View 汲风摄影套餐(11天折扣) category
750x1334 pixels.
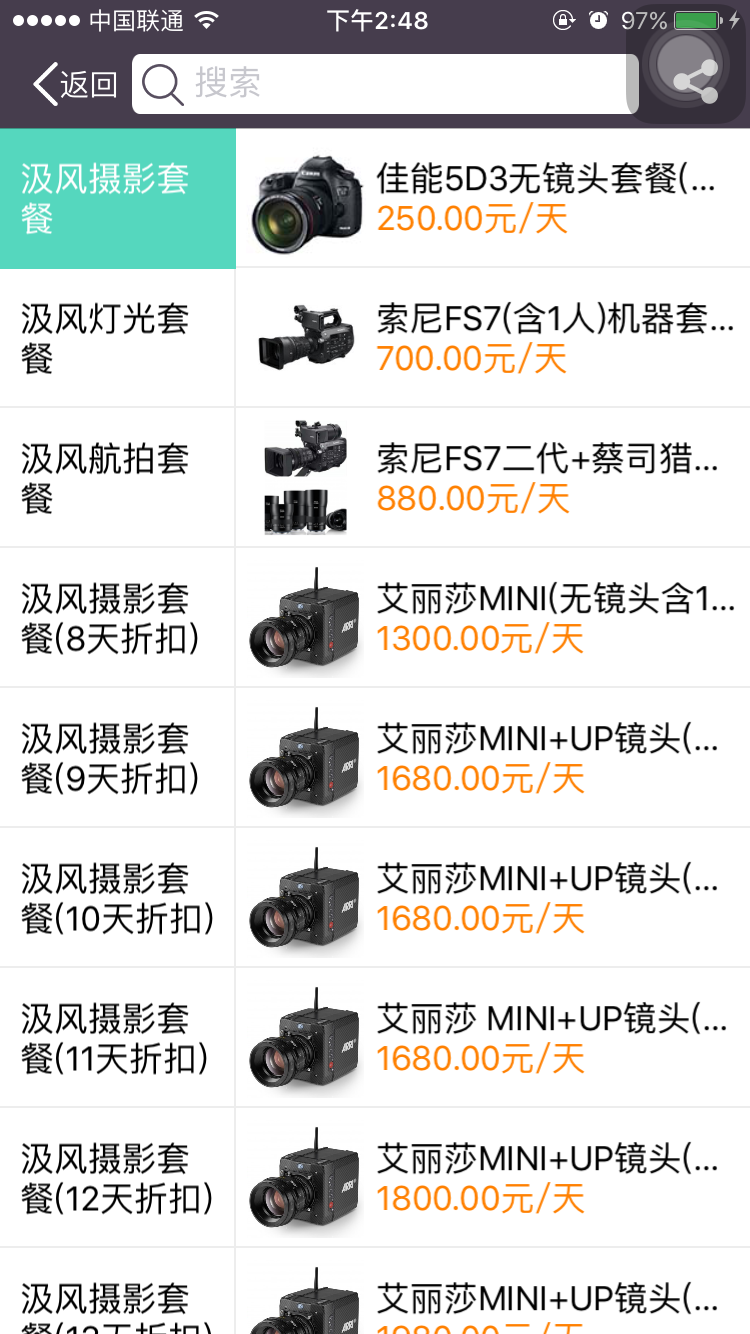tap(117, 1038)
